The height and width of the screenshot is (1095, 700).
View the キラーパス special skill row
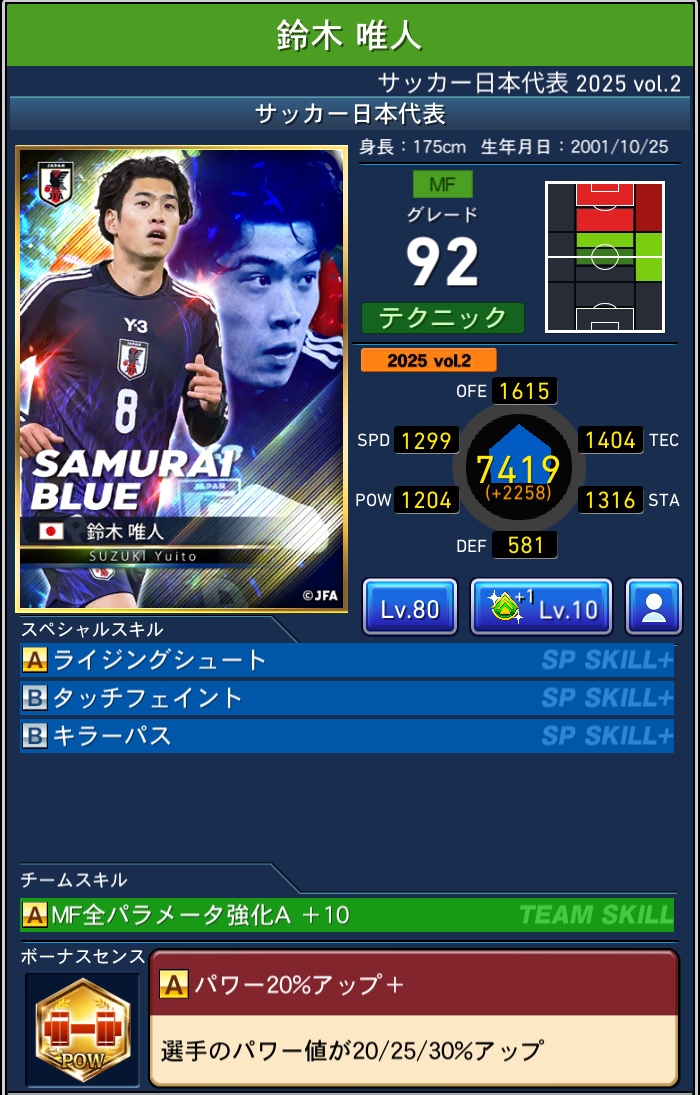(346, 736)
